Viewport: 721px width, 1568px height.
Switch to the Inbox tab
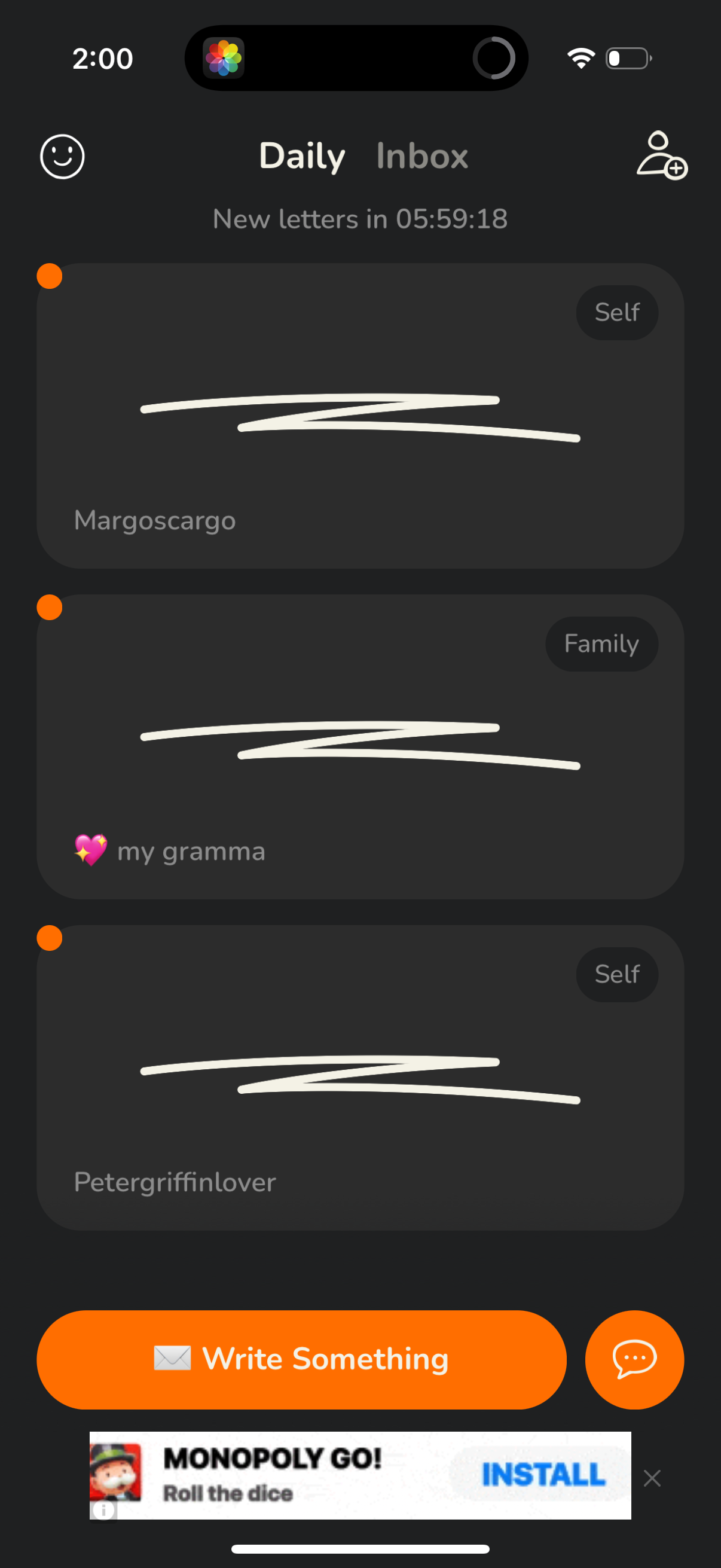(x=421, y=157)
